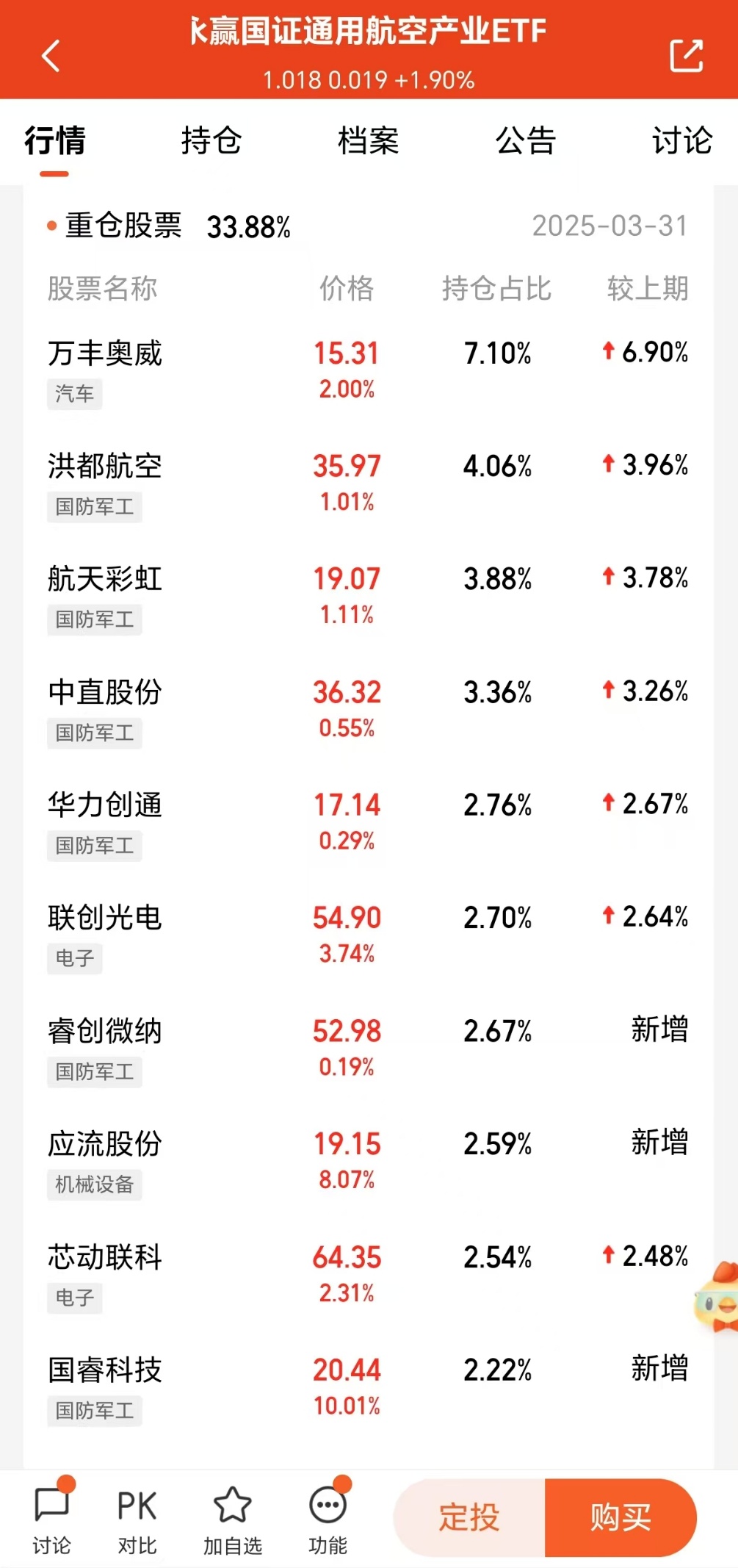Open the 价格 column sorting
This screenshot has width=738, height=1568.
(x=348, y=289)
